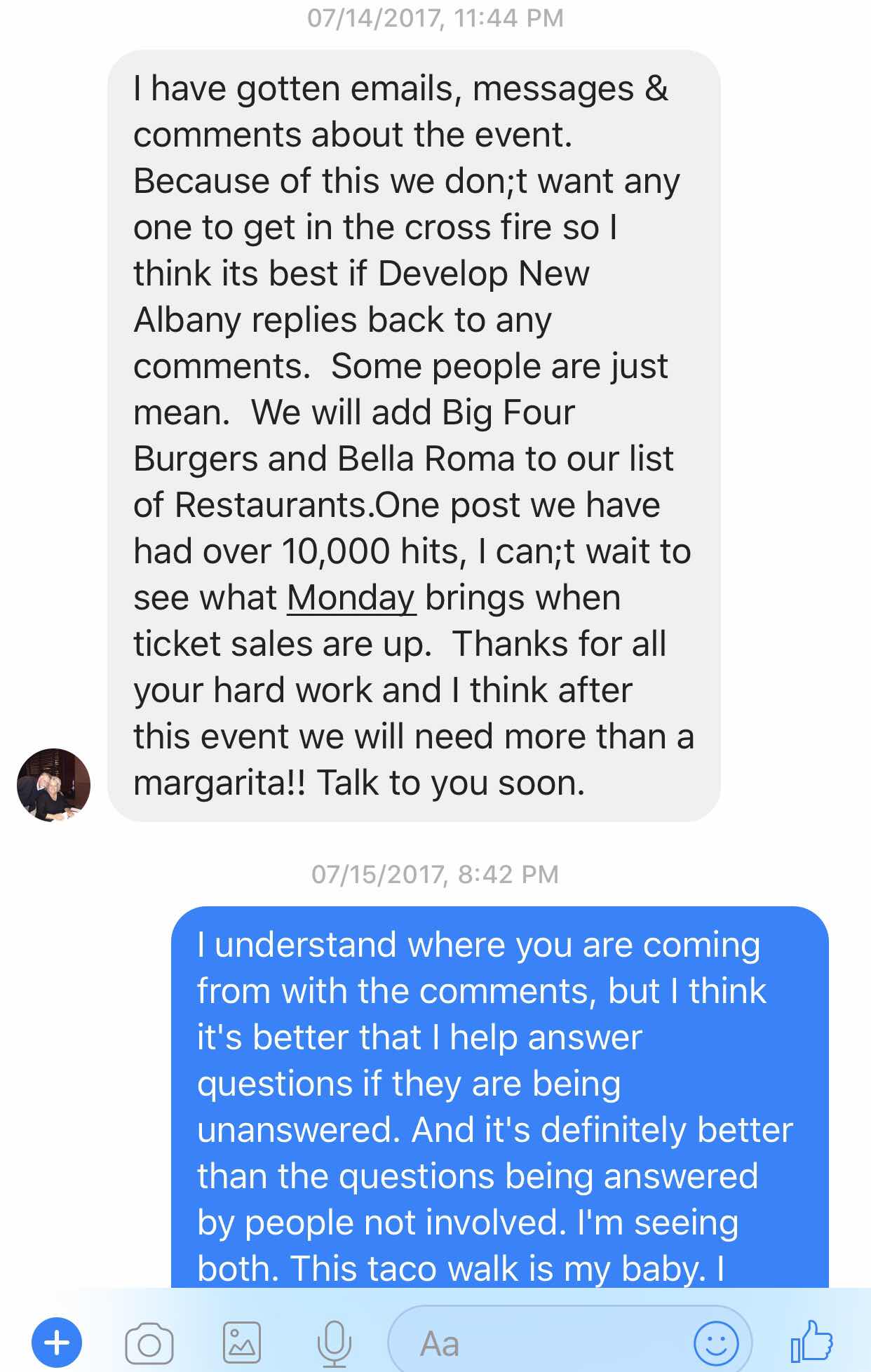The width and height of the screenshot is (871, 1372).
Task: Focus the Aa message text field
Action: click(x=533, y=1343)
